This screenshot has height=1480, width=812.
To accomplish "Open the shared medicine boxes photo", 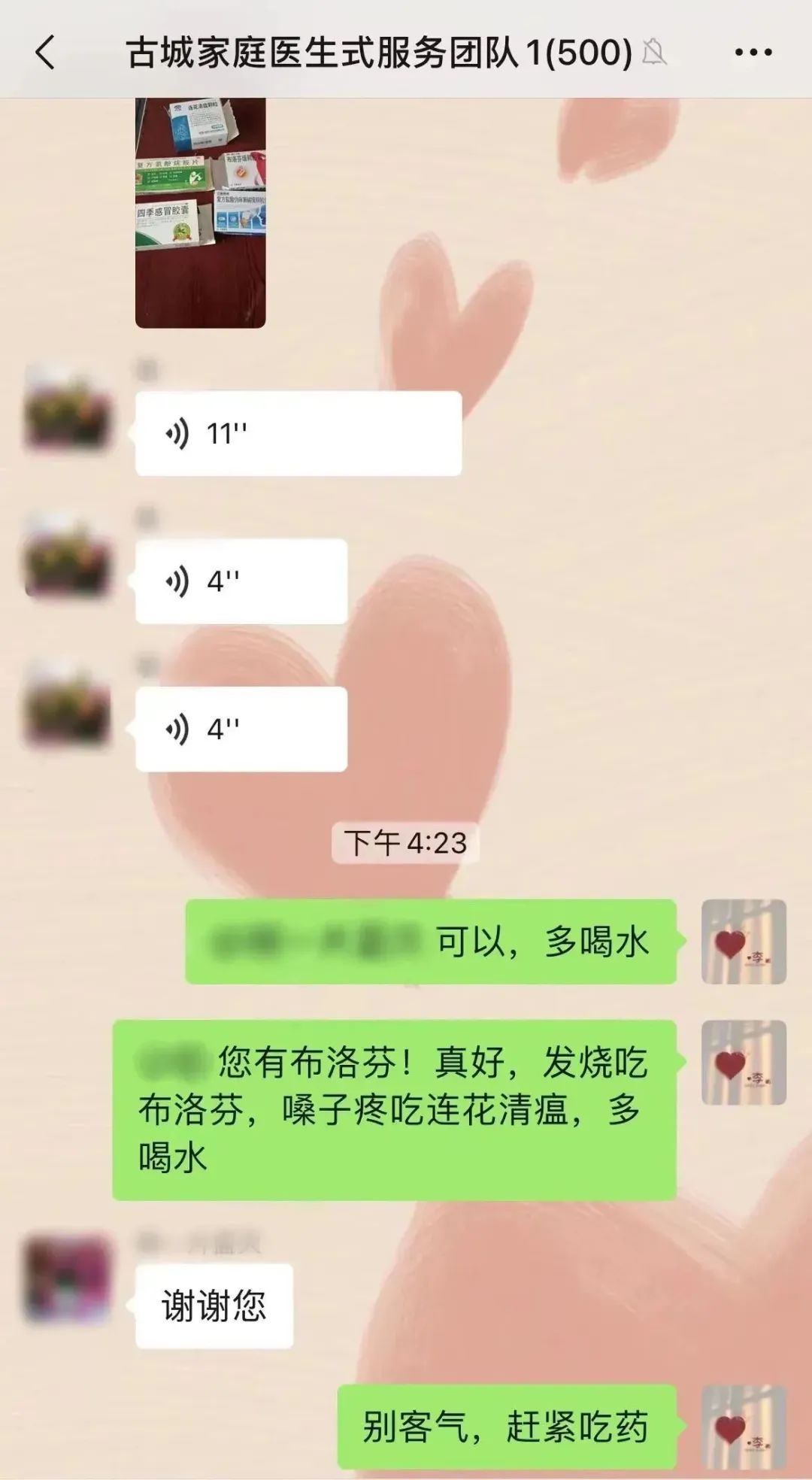I will pos(200,213).
